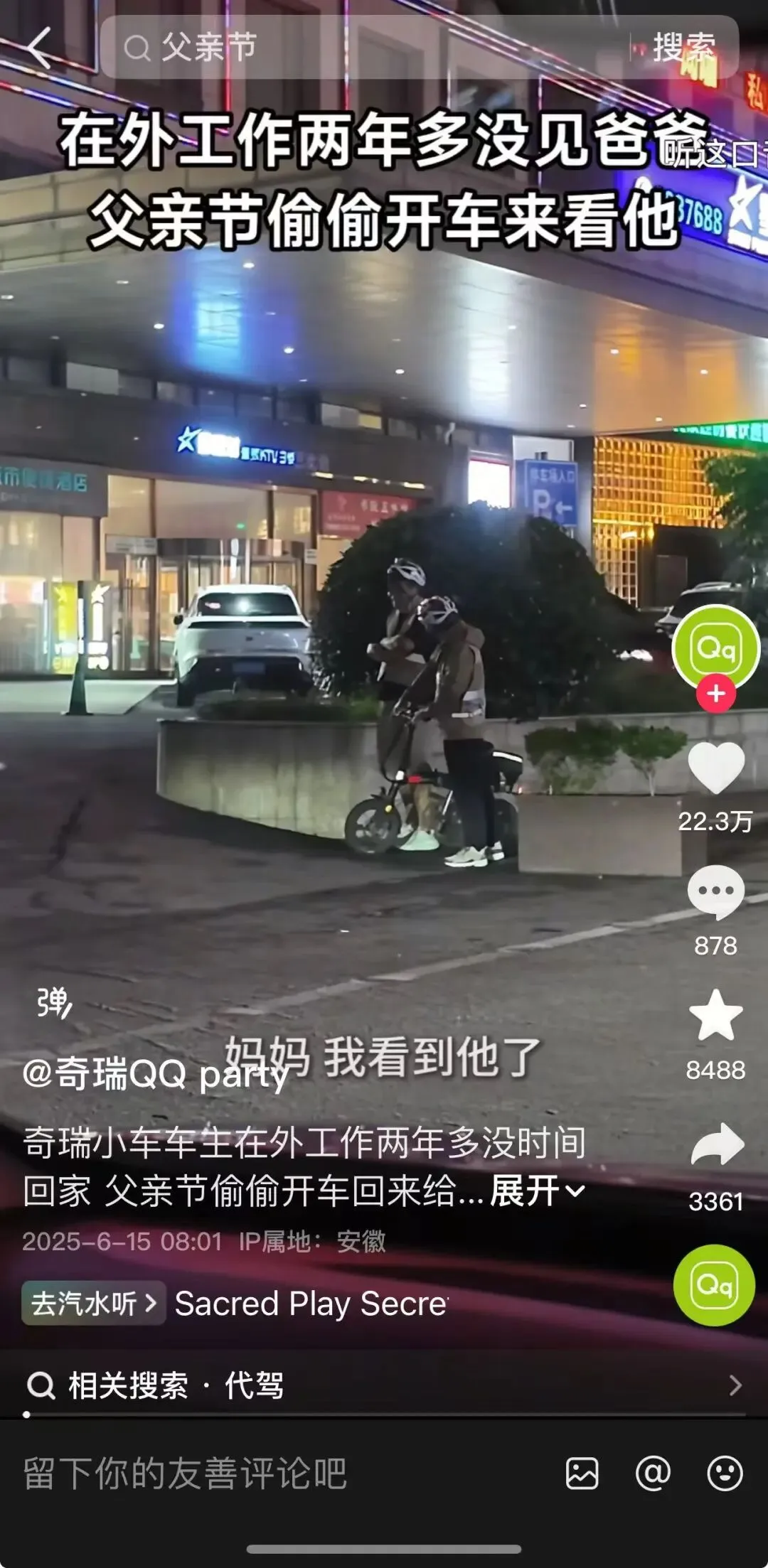This screenshot has width=768, height=1568.
Task: Open the emoji picker
Action: click(x=725, y=1473)
